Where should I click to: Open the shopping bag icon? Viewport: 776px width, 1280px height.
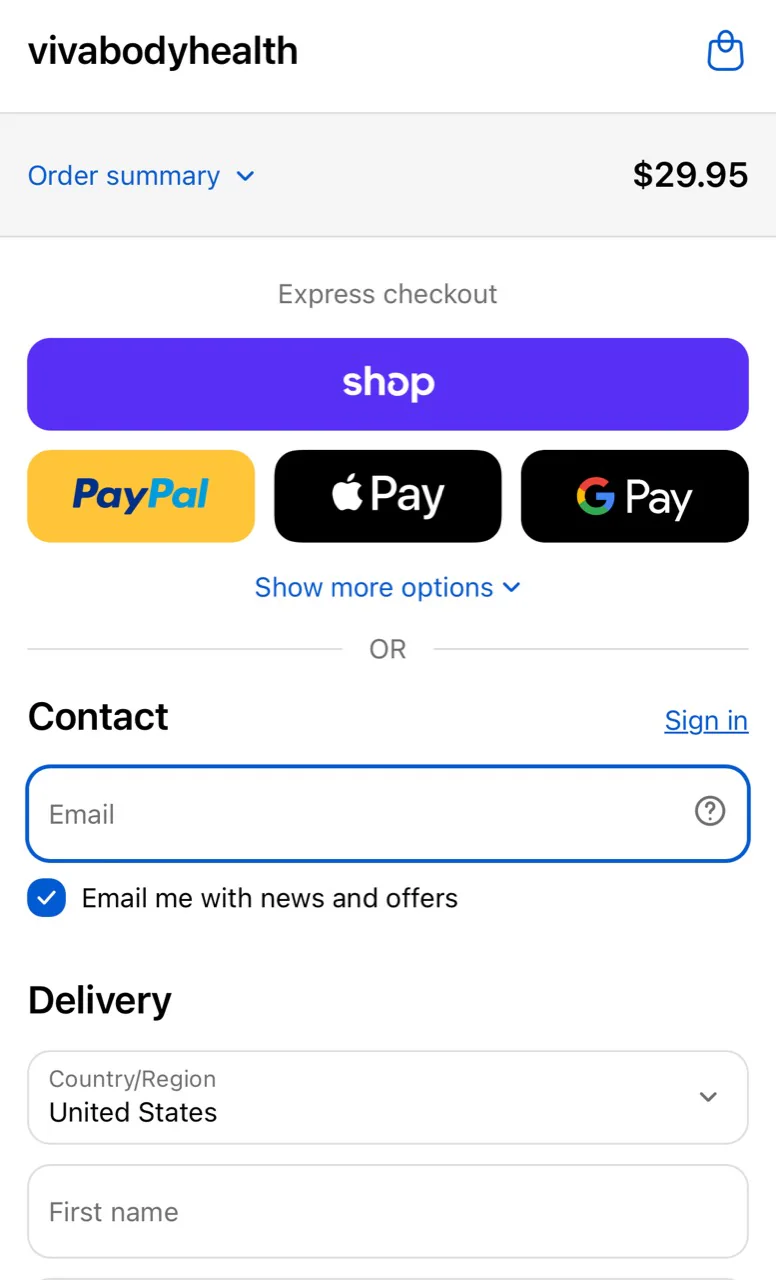[x=725, y=51]
